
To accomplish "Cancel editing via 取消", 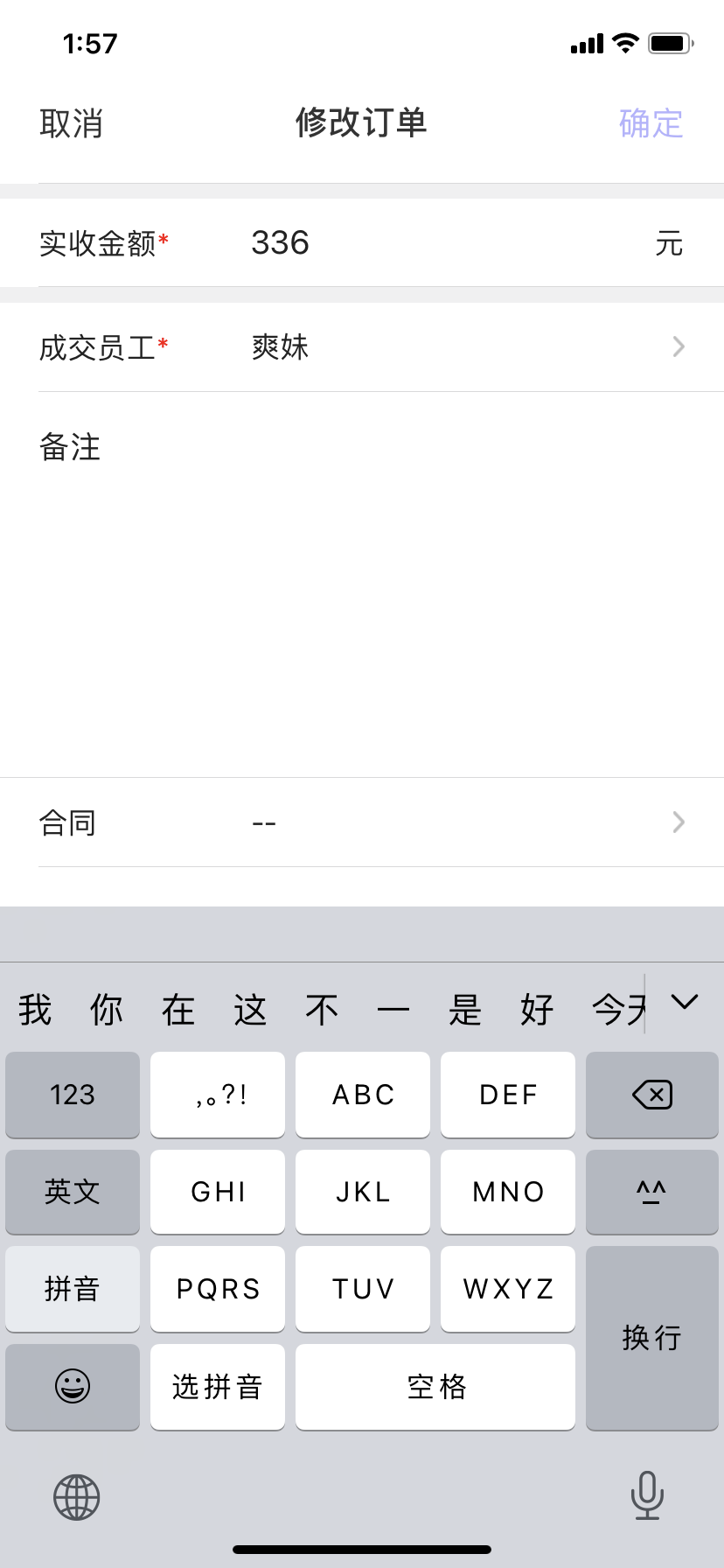I will (71, 123).
